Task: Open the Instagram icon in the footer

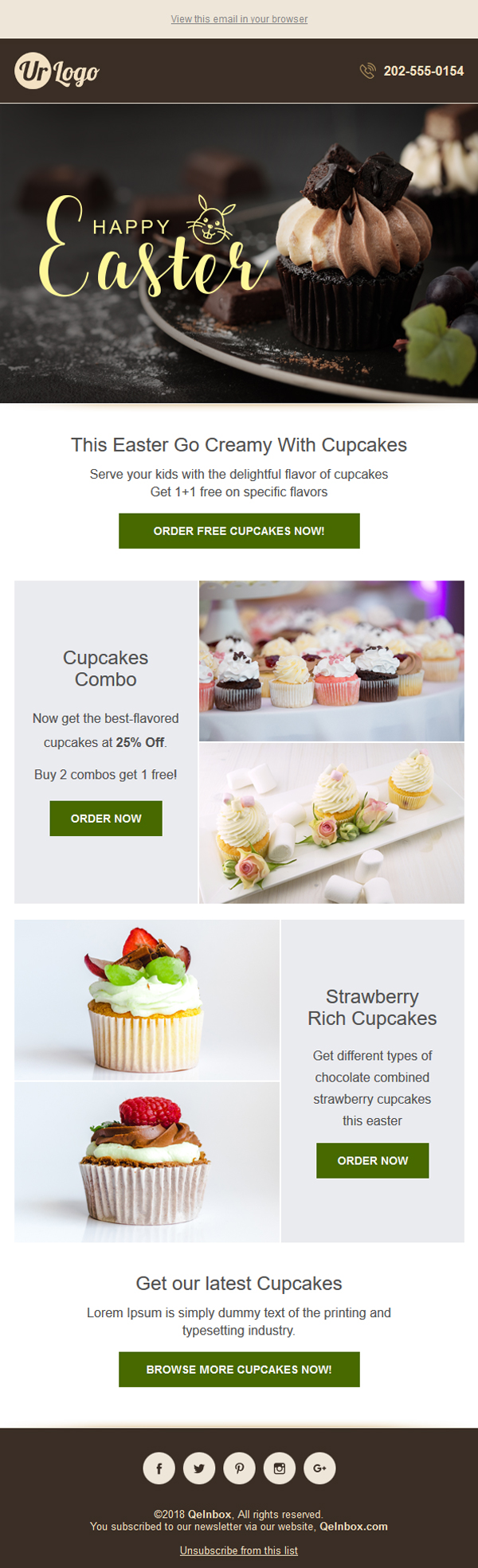Action: pyautogui.click(x=280, y=1468)
